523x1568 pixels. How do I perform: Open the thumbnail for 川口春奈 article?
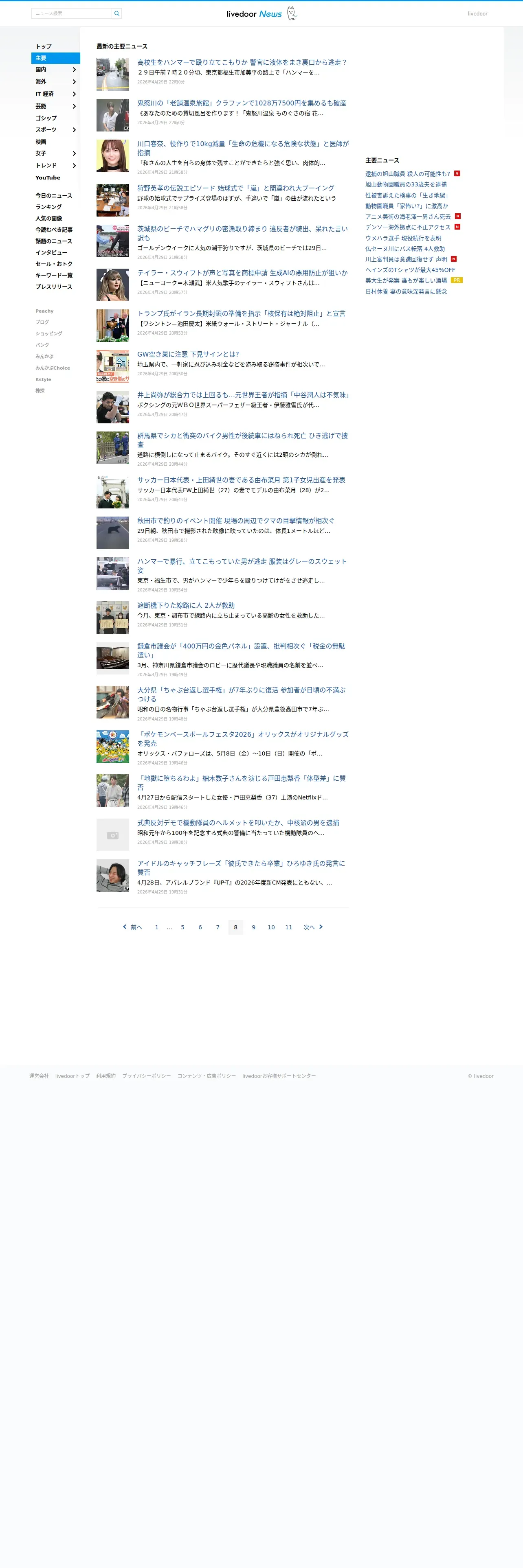(x=113, y=156)
